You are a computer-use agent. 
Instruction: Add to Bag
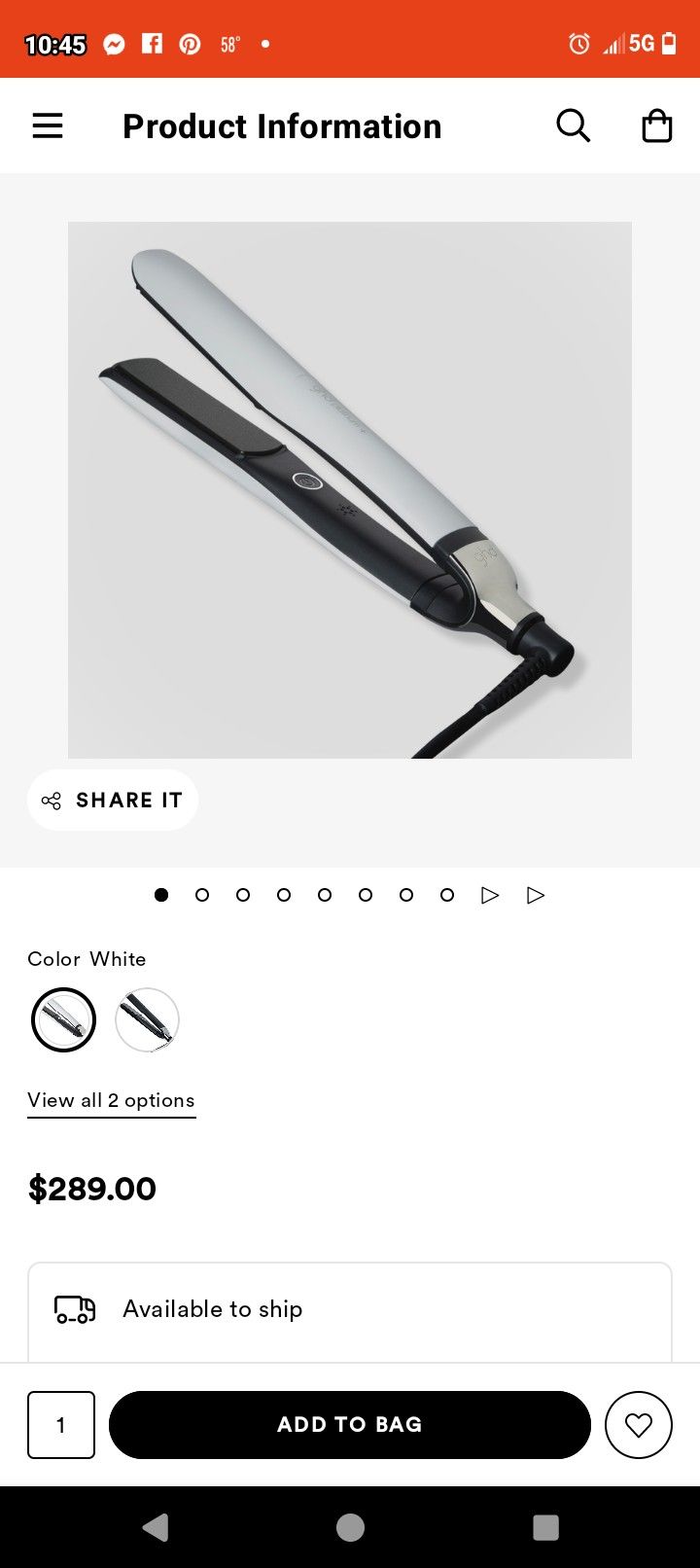click(x=350, y=1425)
